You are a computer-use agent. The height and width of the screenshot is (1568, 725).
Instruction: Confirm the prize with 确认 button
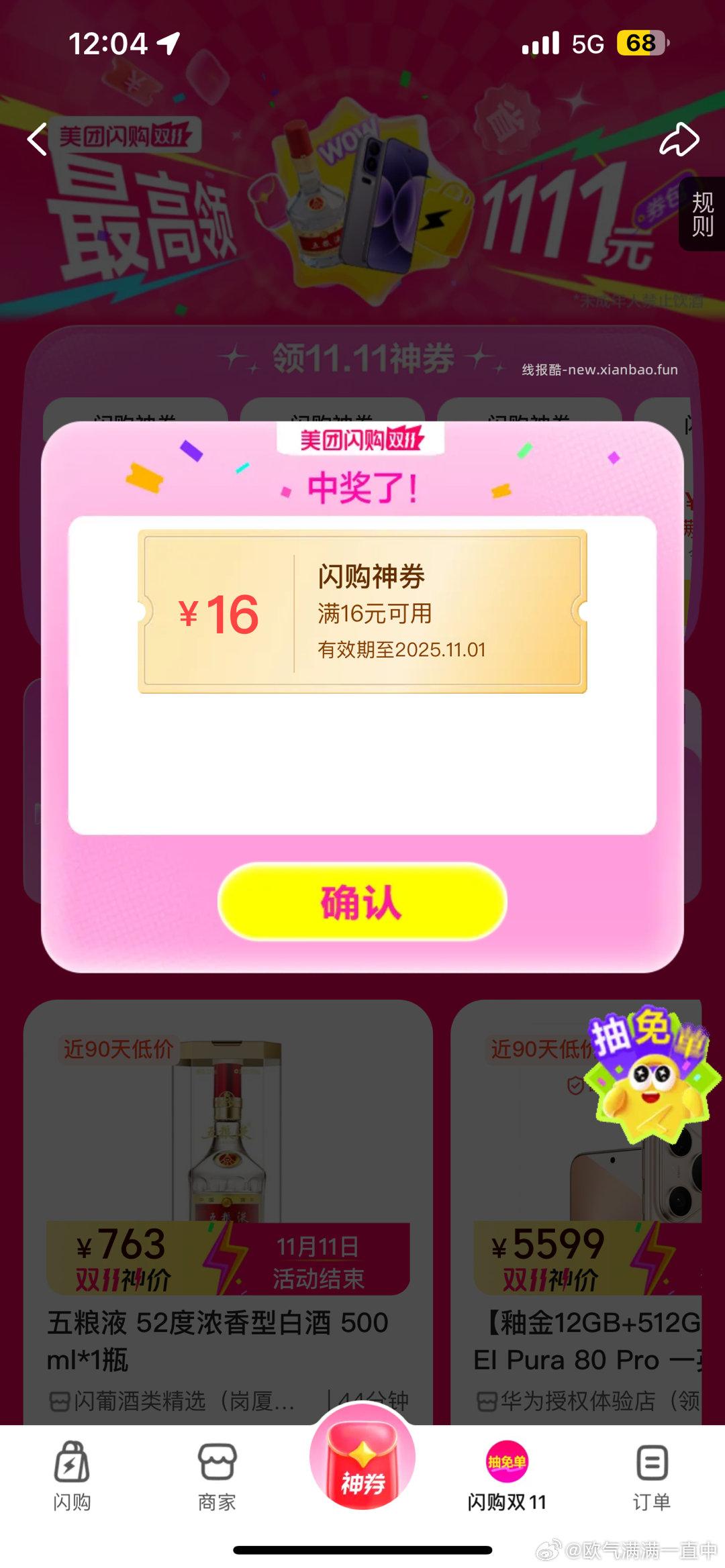click(x=362, y=901)
